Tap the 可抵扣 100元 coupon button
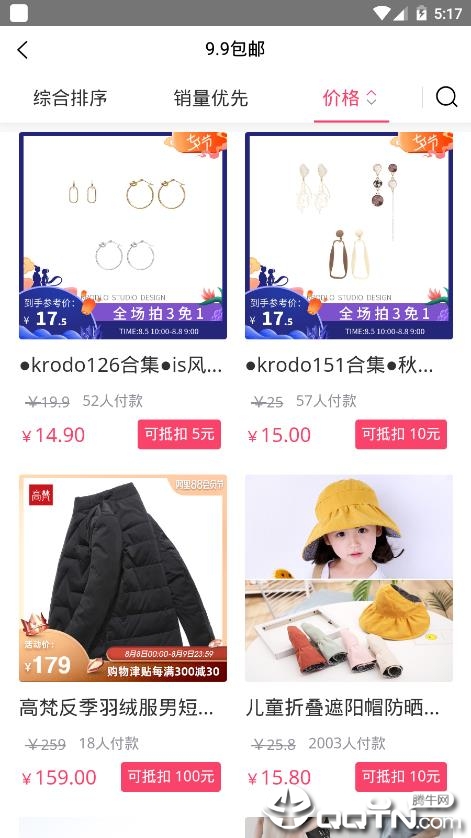 [x=171, y=777]
